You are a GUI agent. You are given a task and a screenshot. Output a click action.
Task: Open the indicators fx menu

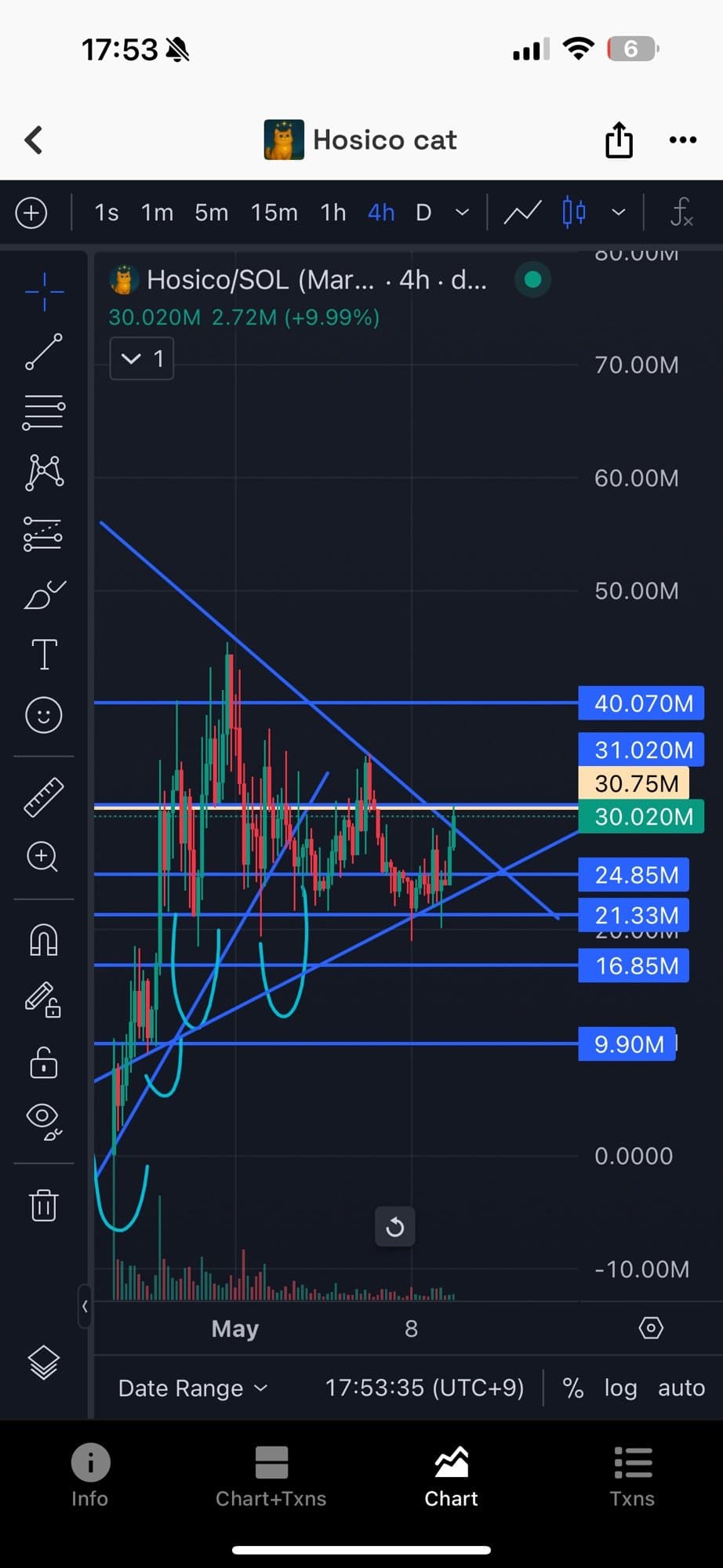tap(681, 212)
